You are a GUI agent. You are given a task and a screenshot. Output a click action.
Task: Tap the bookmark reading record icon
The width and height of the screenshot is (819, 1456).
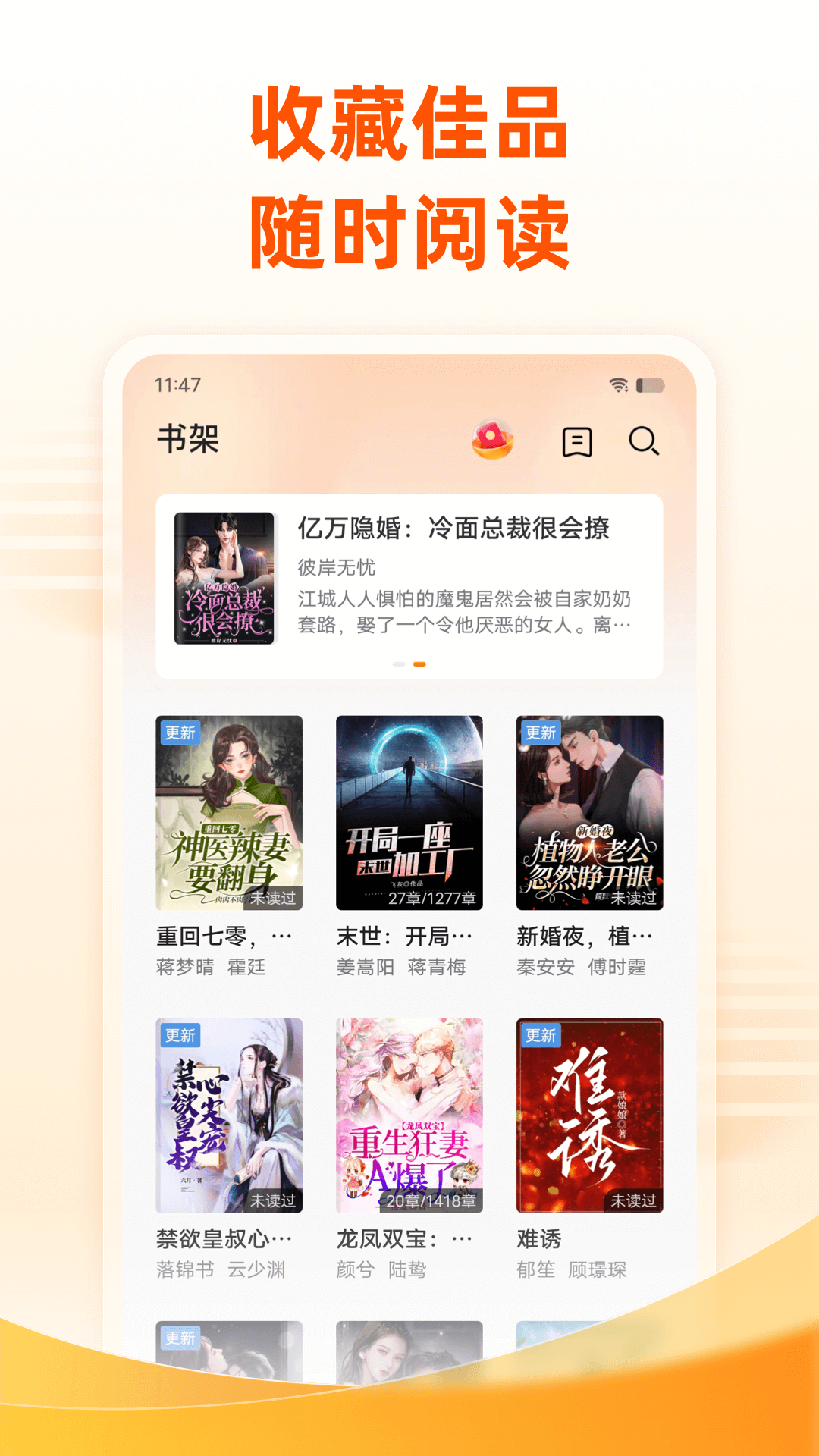click(578, 441)
